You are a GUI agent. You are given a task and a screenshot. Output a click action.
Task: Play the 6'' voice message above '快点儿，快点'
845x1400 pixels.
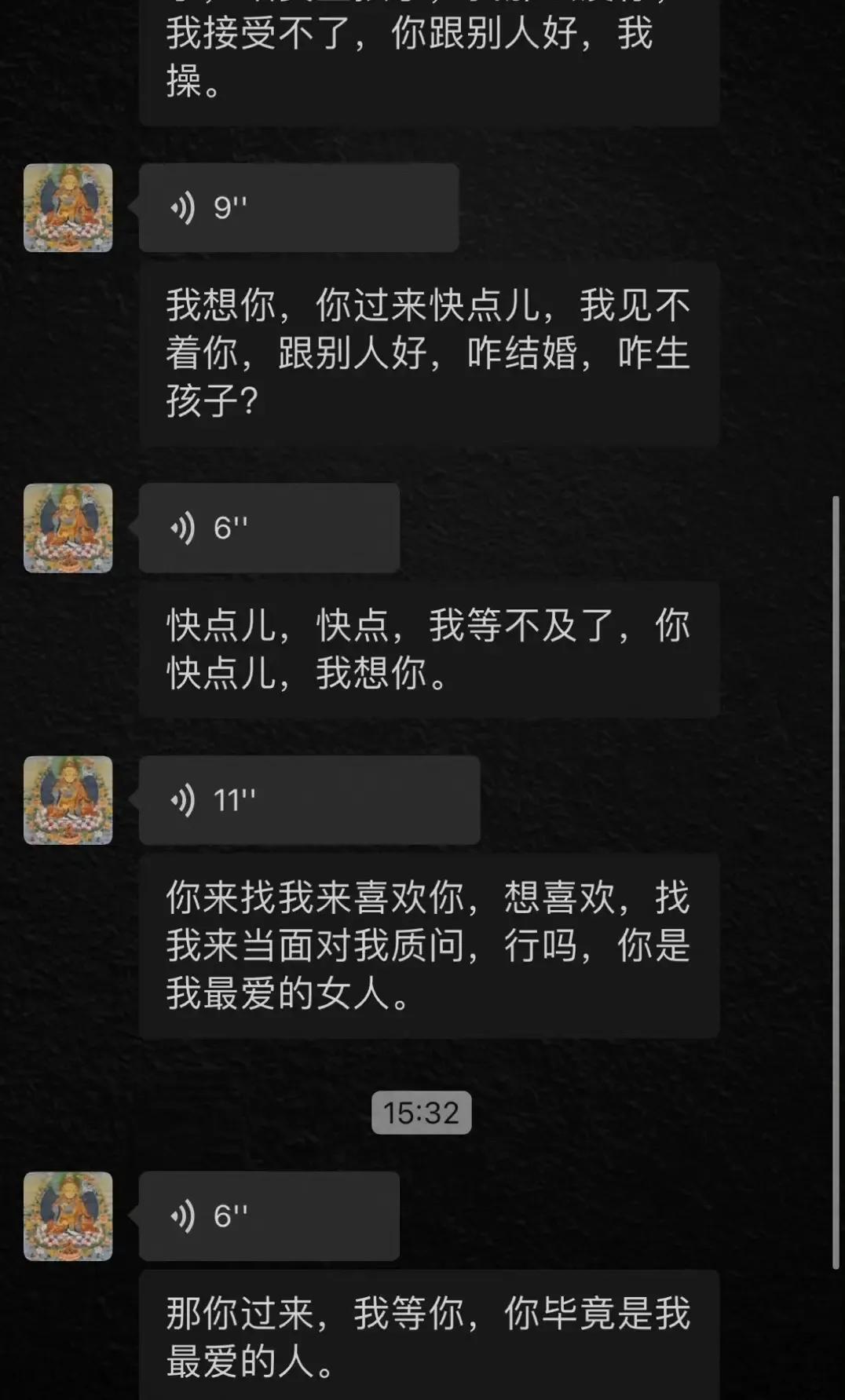point(269,528)
